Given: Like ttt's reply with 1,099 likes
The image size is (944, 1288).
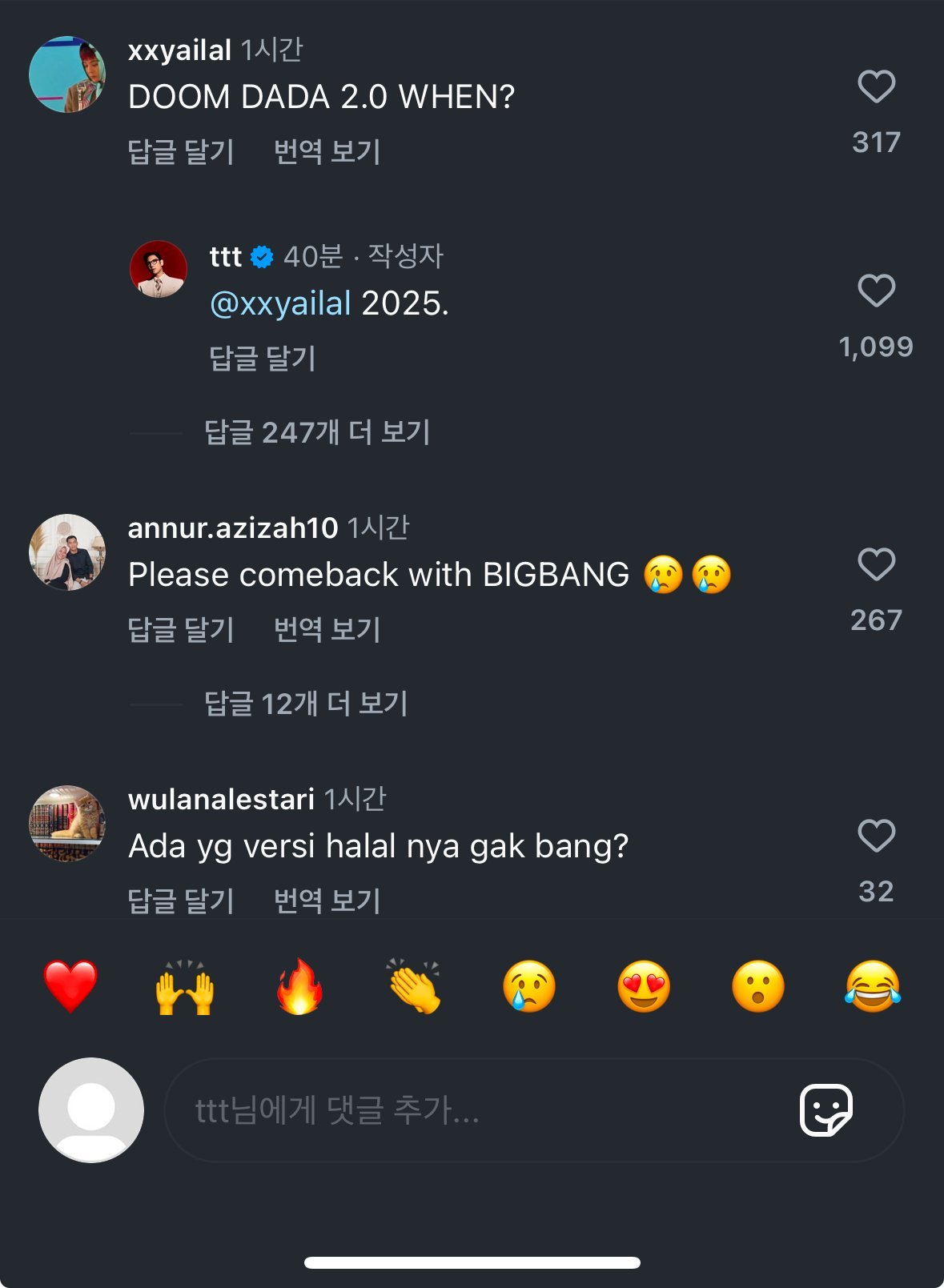Looking at the screenshot, I should pyautogui.click(x=878, y=291).
